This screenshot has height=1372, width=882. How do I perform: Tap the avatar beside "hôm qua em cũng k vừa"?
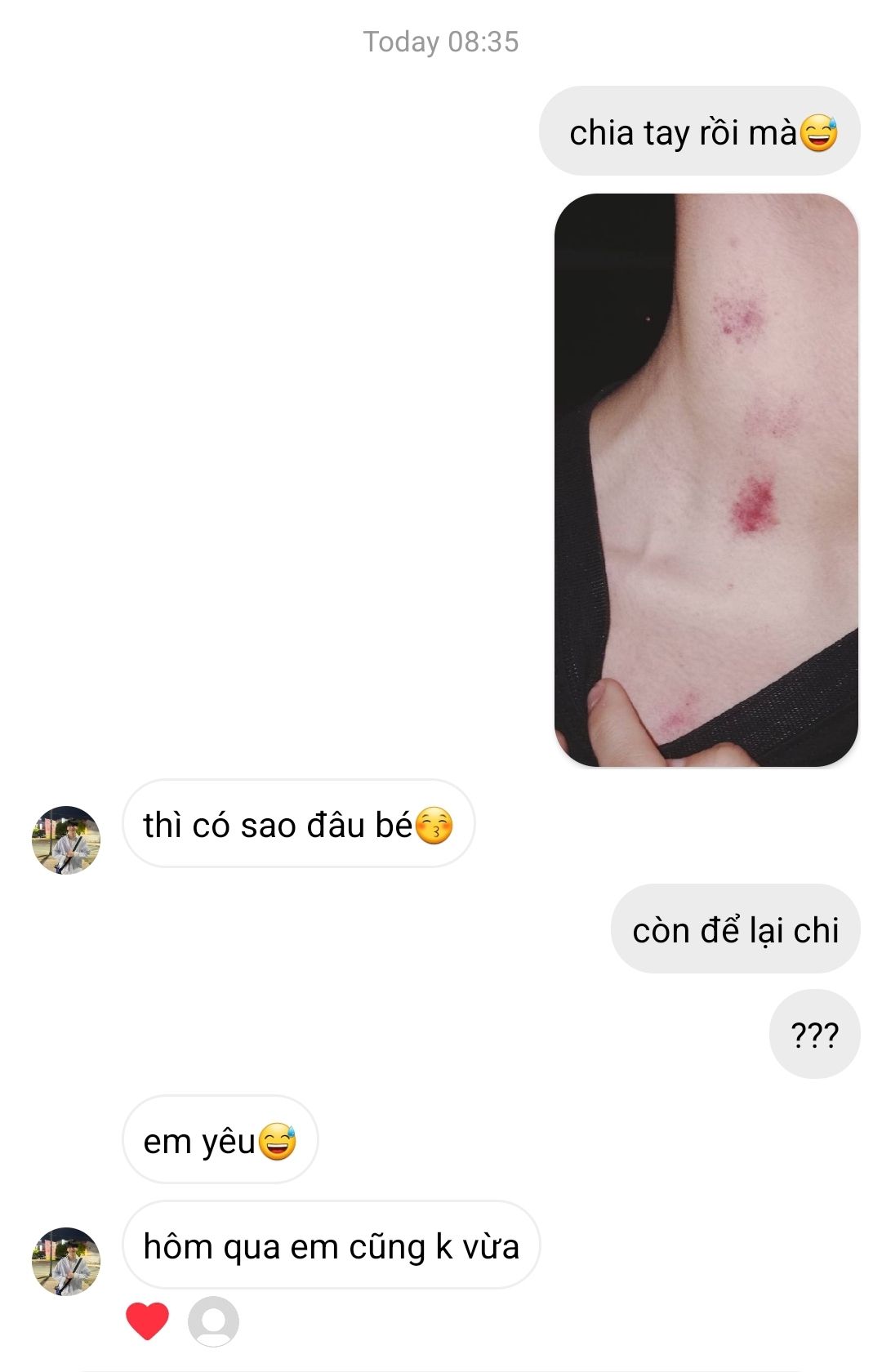tap(66, 1261)
